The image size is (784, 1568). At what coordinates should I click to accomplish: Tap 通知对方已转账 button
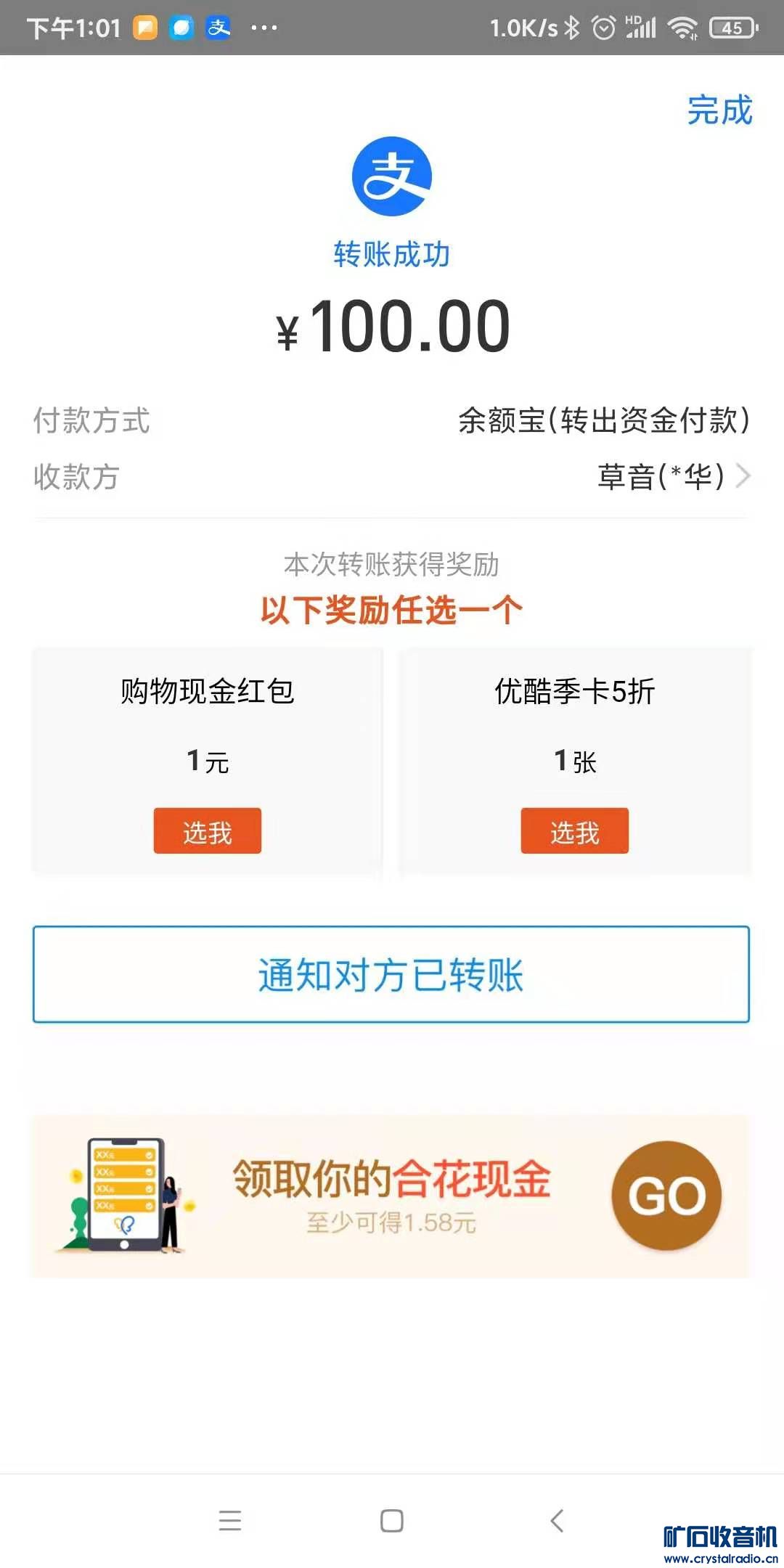391,974
